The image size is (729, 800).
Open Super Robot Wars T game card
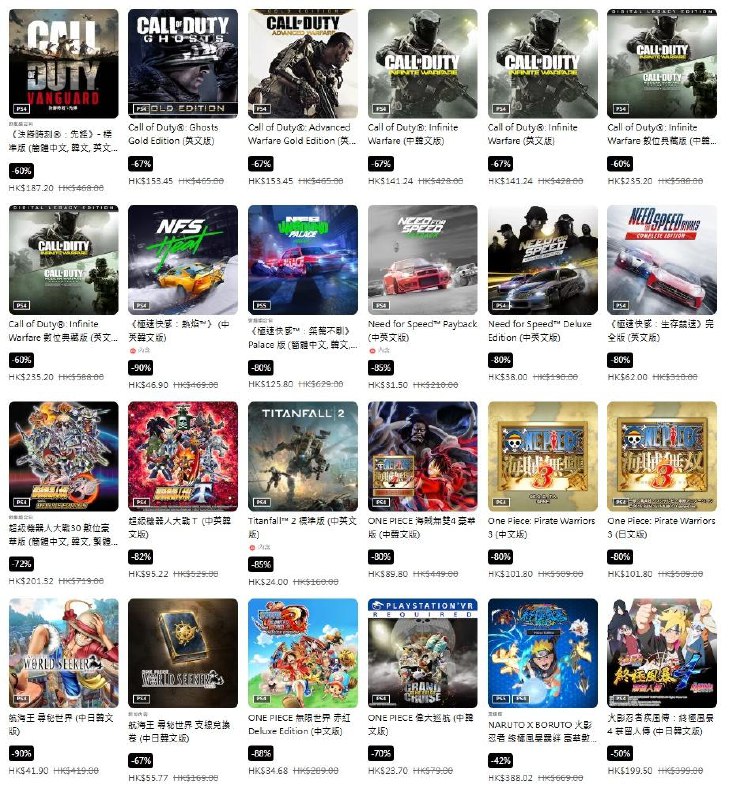(x=183, y=457)
